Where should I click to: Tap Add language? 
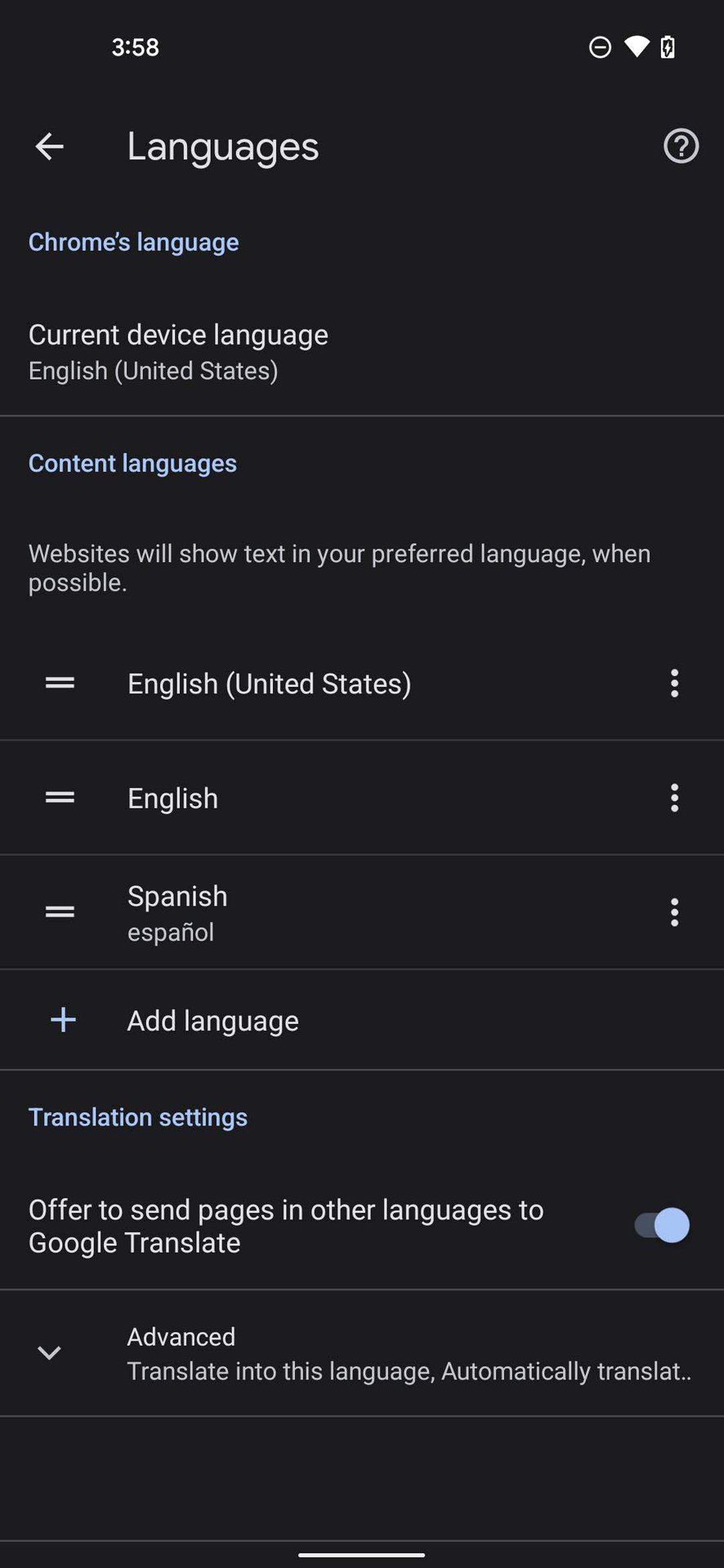click(212, 1021)
